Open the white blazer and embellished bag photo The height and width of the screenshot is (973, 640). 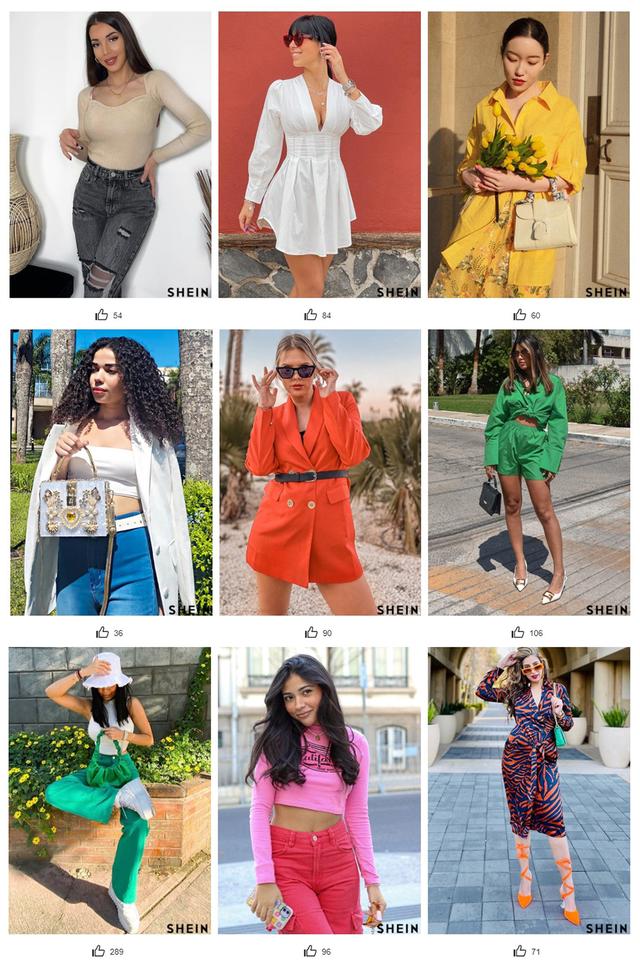click(x=110, y=472)
